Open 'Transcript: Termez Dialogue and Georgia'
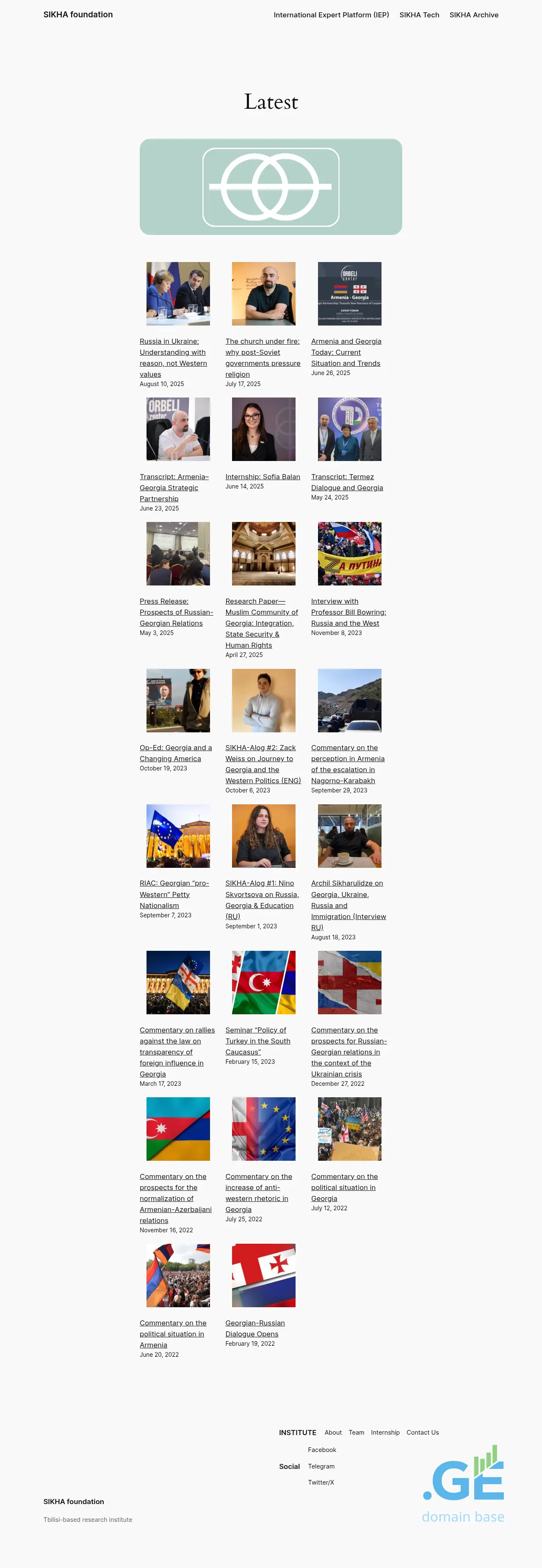The height and width of the screenshot is (1568, 542). point(346,482)
